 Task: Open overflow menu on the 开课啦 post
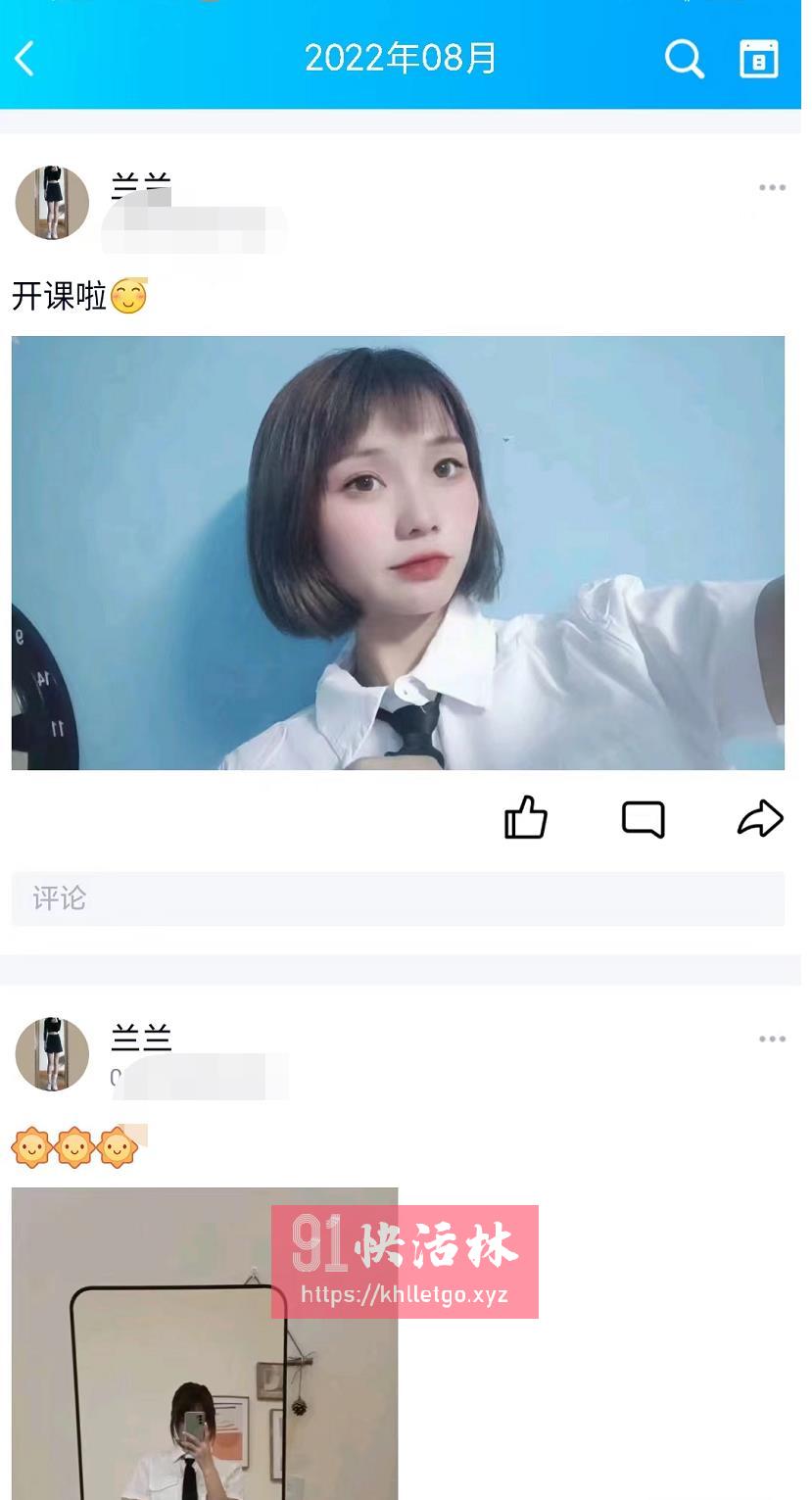772,187
